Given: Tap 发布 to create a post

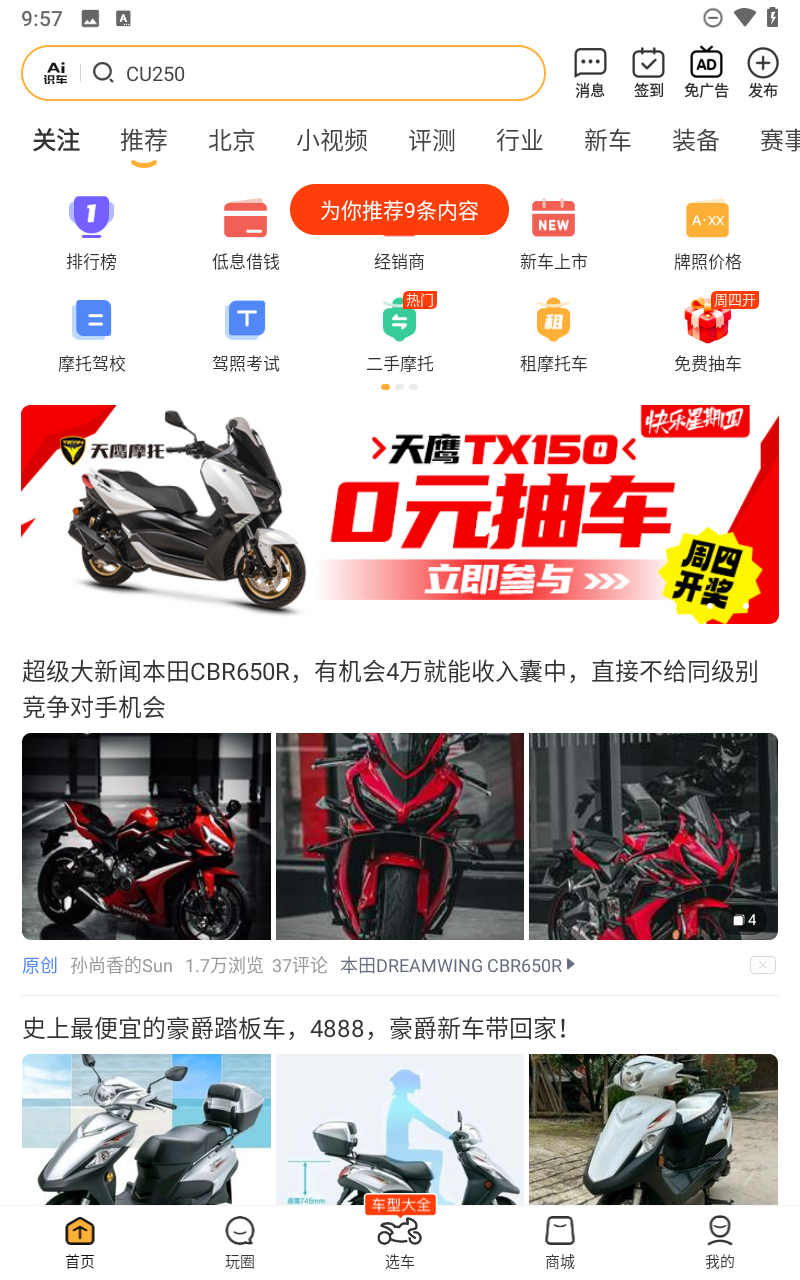Looking at the screenshot, I should (x=763, y=74).
